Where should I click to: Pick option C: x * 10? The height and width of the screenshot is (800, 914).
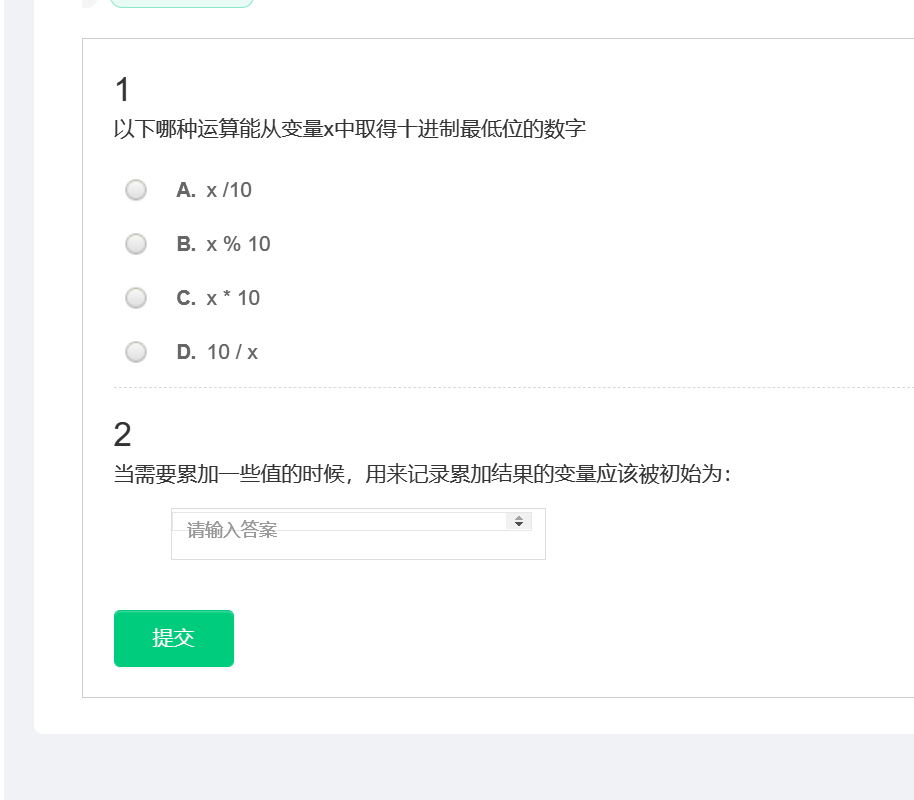pyautogui.click(x=136, y=298)
